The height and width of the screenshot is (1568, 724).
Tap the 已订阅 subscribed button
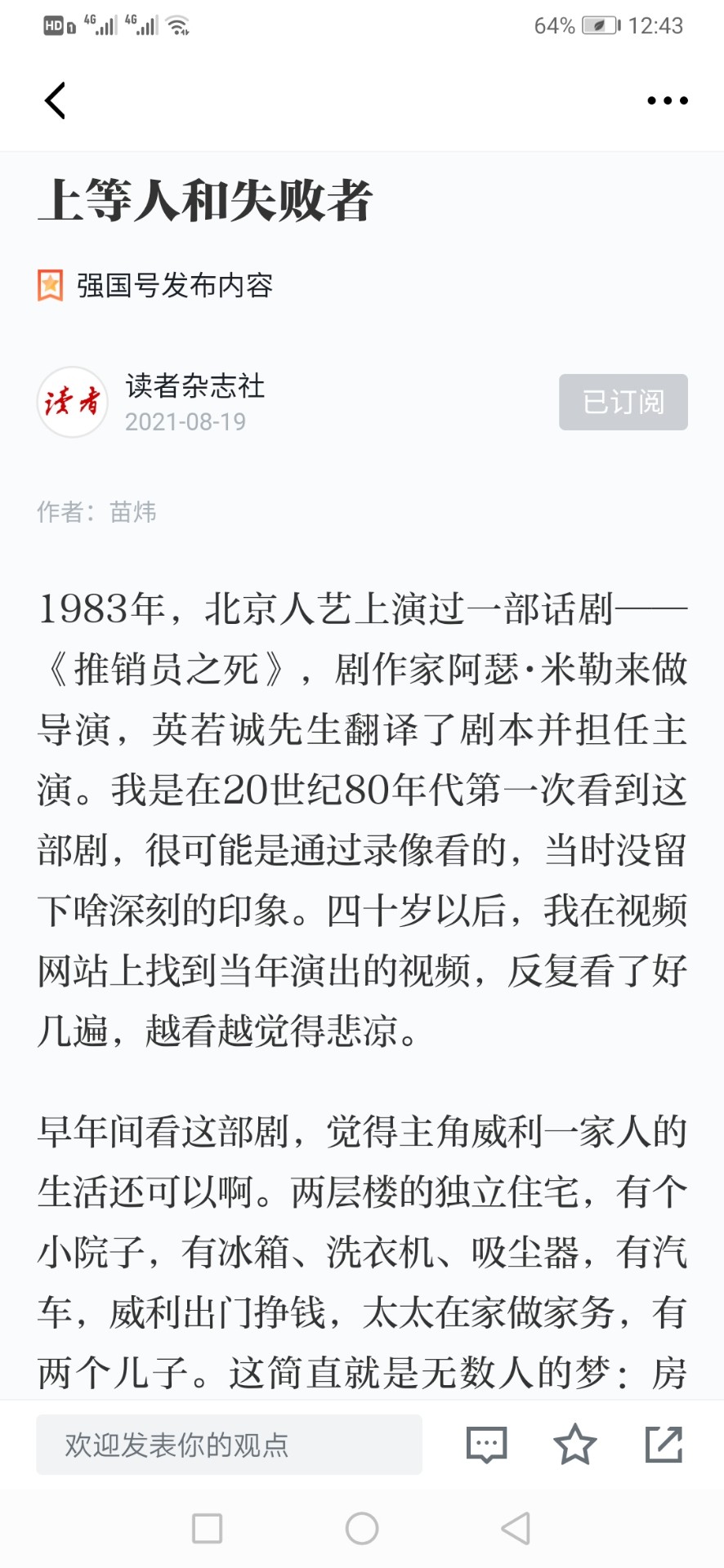623,402
